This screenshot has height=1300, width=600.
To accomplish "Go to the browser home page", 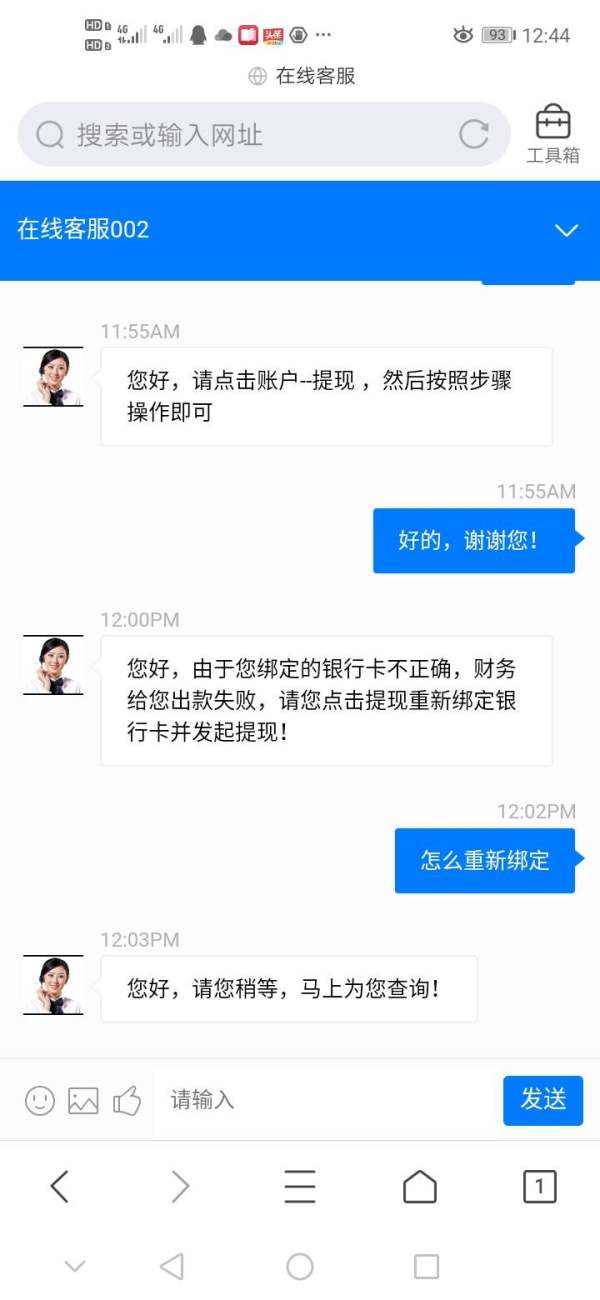I will [x=420, y=1186].
